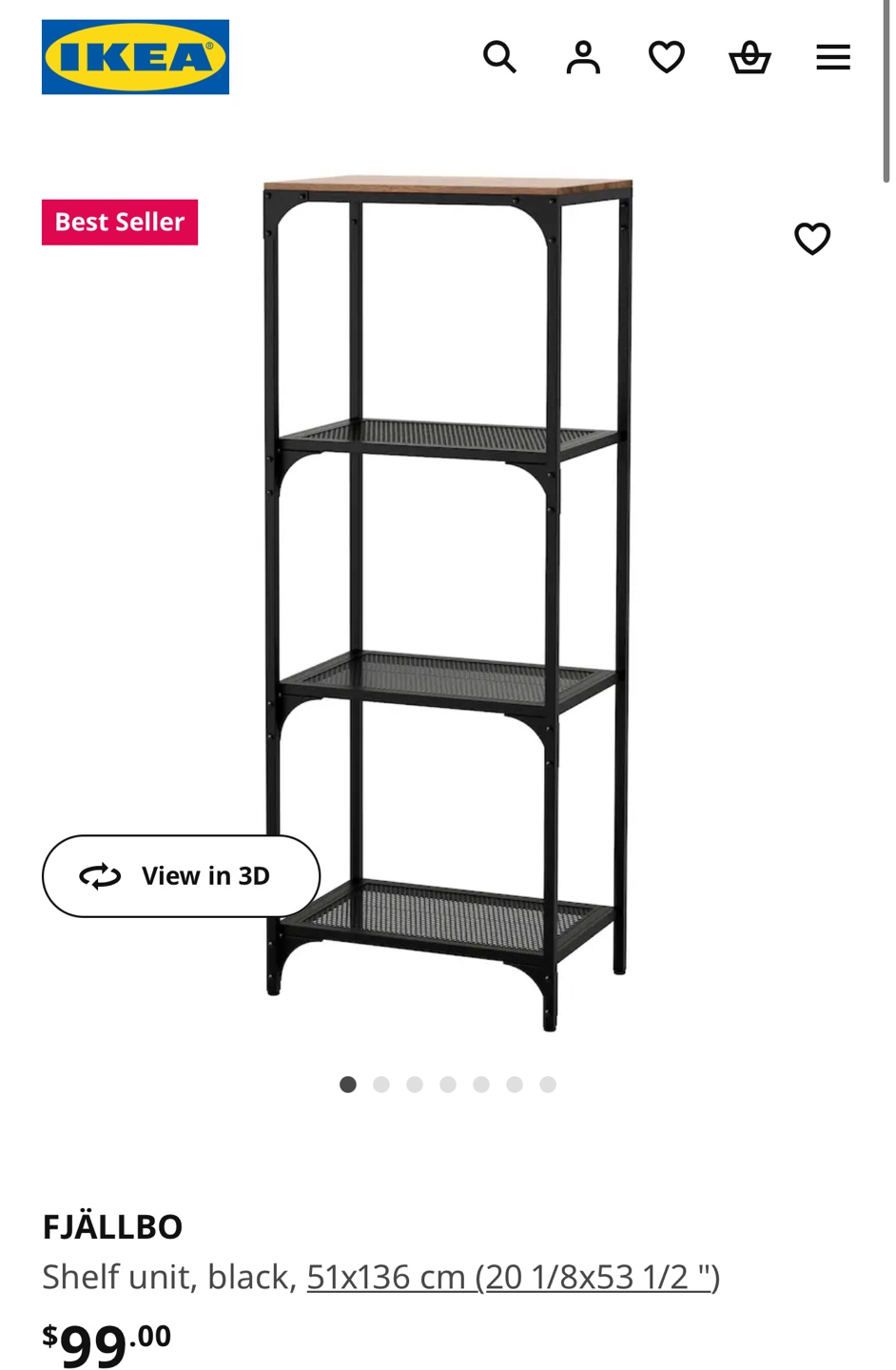Open the favorites heart in header
The image size is (896, 1370).
tap(666, 57)
